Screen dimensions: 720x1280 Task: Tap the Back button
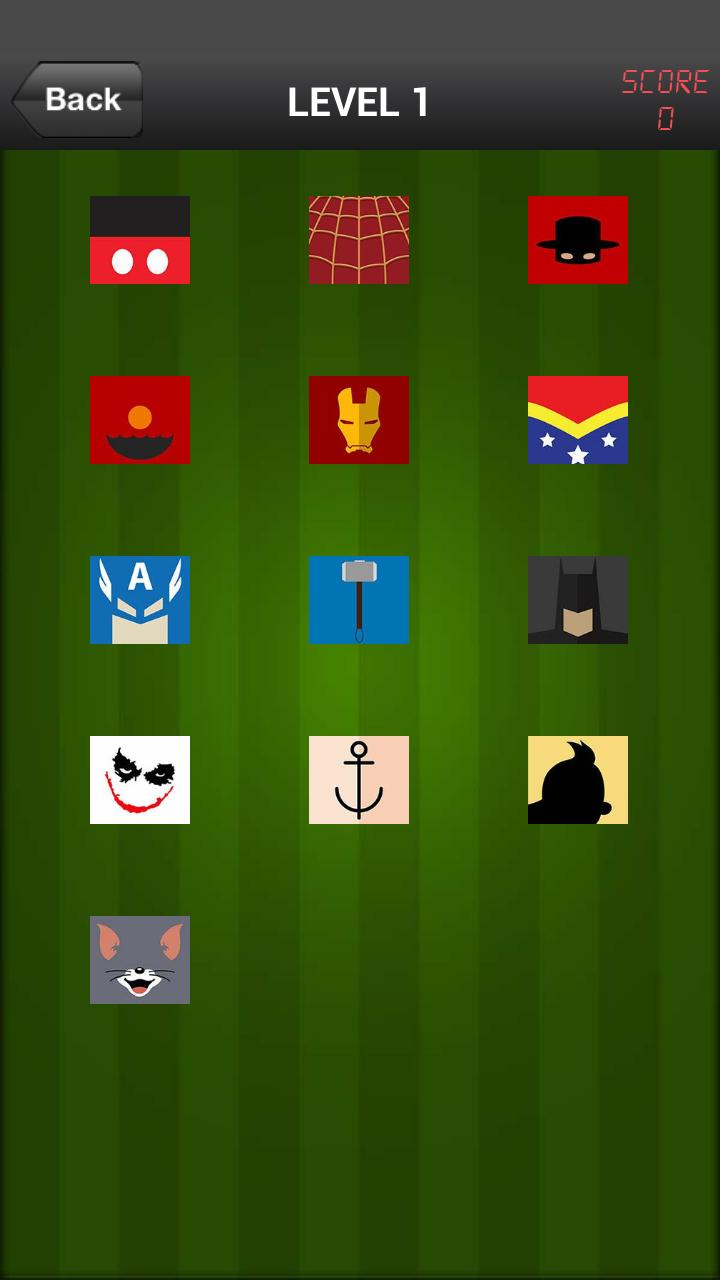click(78, 100)
